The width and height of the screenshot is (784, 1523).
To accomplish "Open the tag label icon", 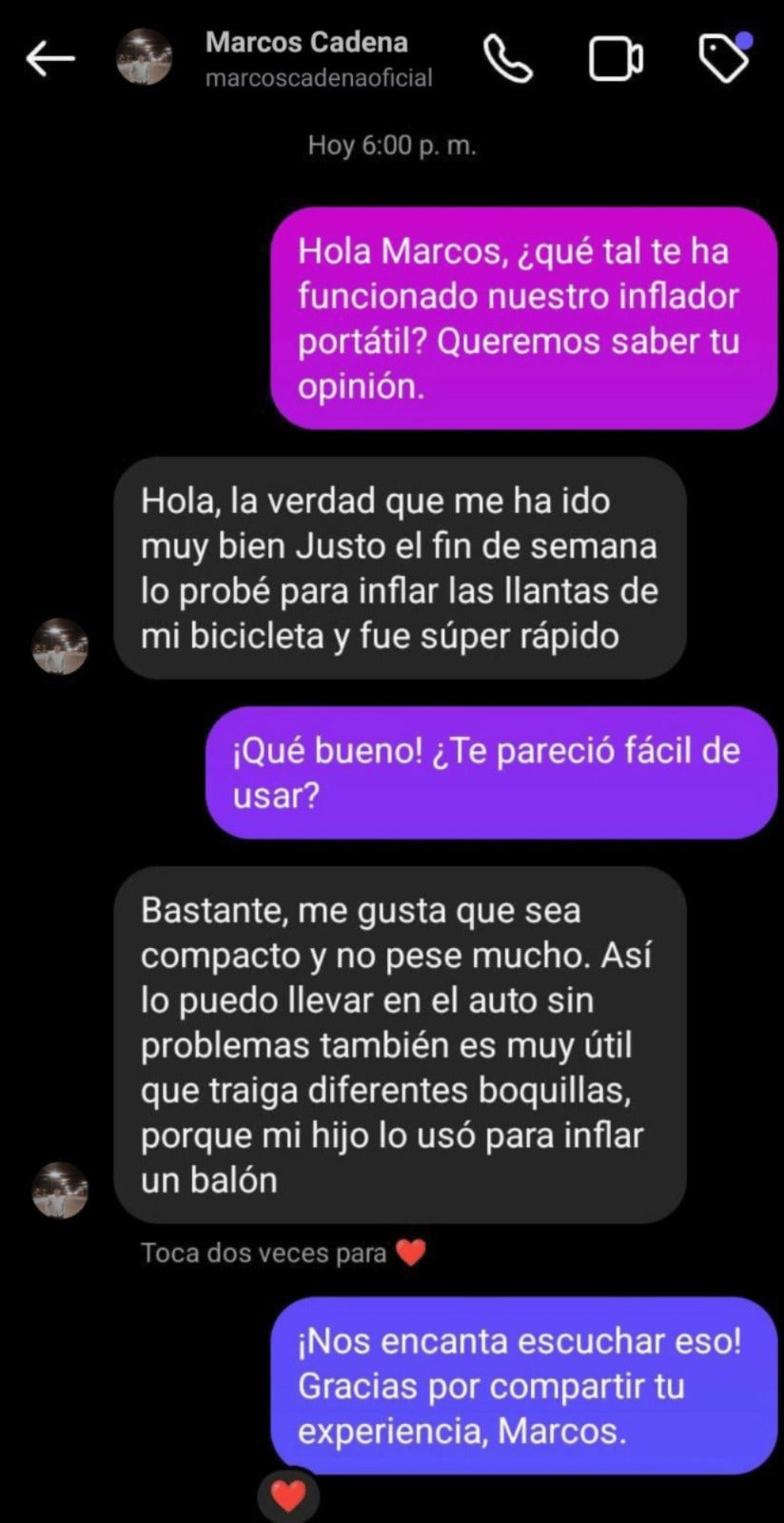I will [x=724, y=59].
